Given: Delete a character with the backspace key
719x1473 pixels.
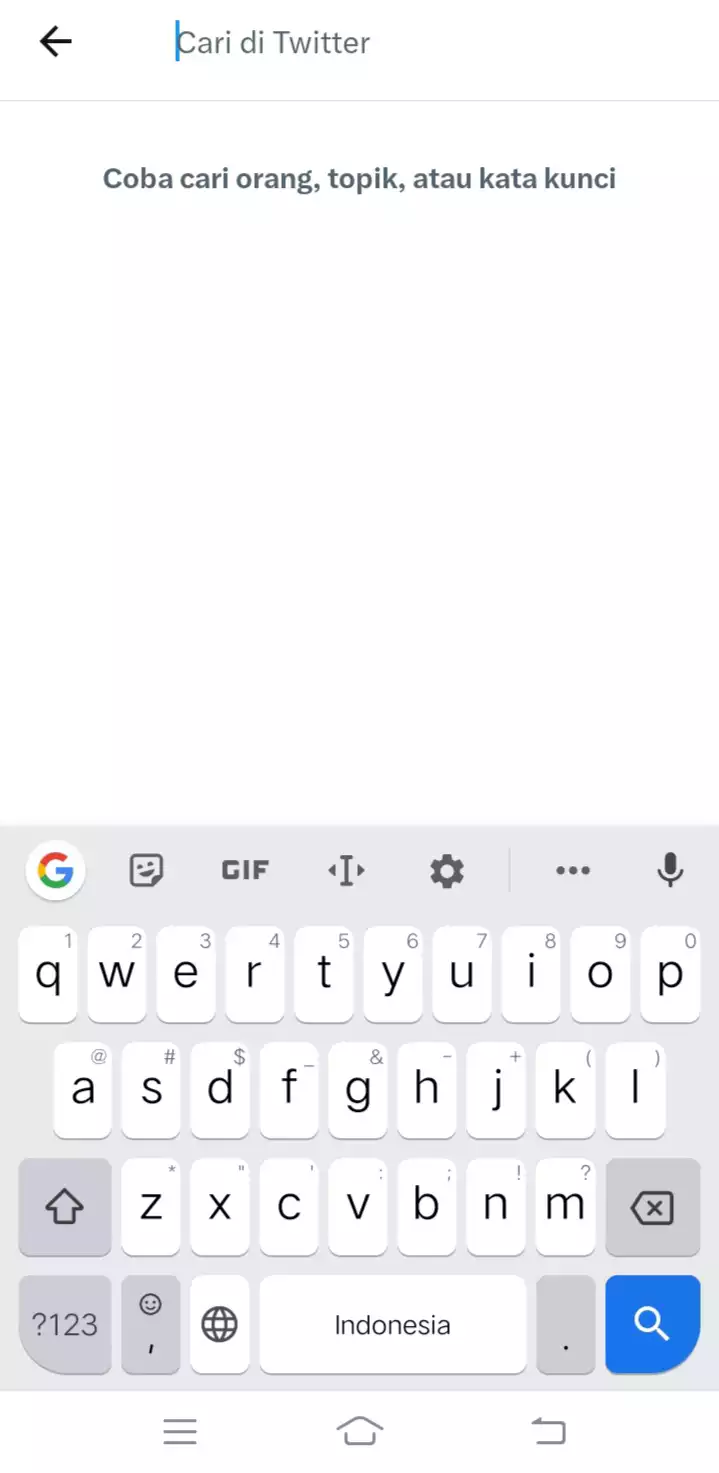Looking at the screenshot, I should pos(652,1208).
